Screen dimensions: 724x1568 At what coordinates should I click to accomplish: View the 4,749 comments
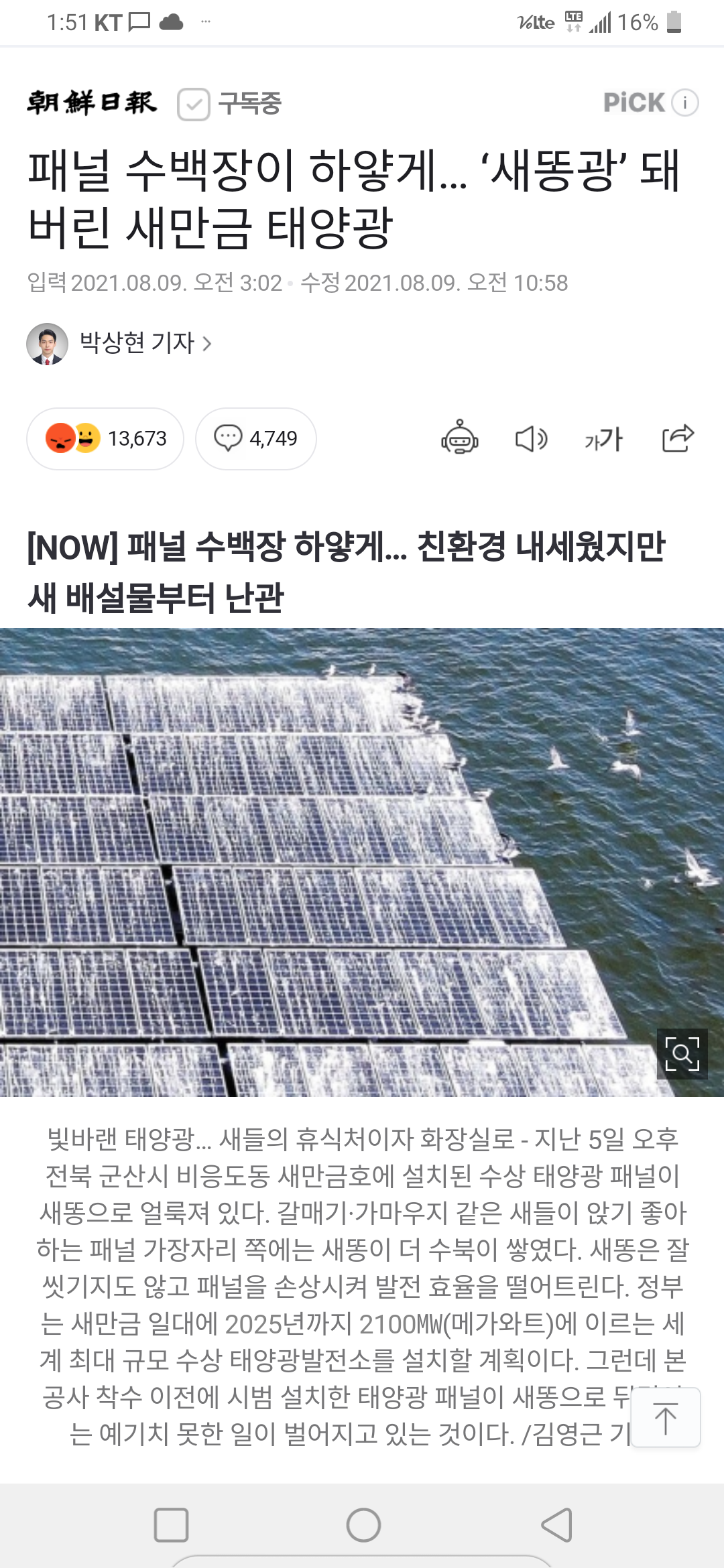point(256,439)
